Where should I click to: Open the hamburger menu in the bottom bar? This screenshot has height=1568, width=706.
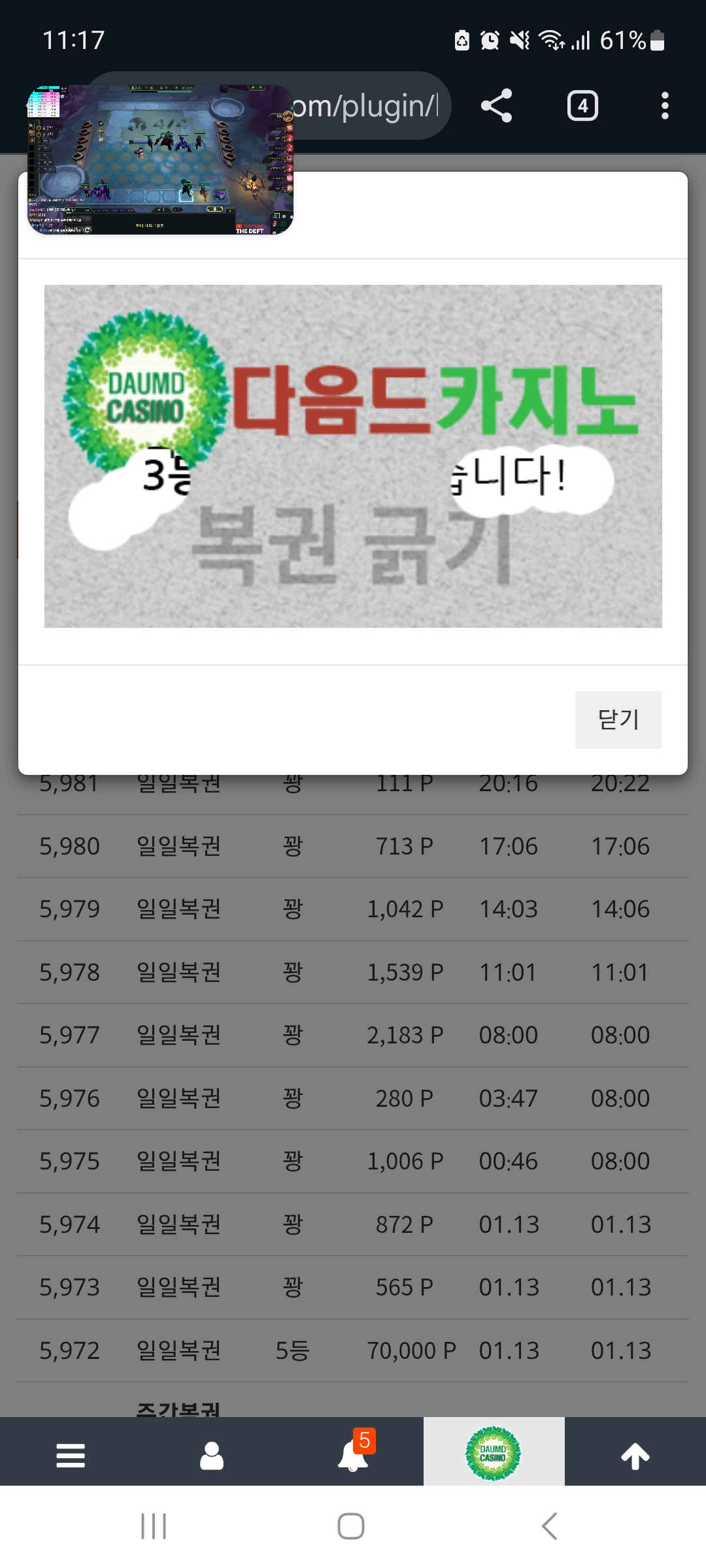click(x=71, y=1456)
